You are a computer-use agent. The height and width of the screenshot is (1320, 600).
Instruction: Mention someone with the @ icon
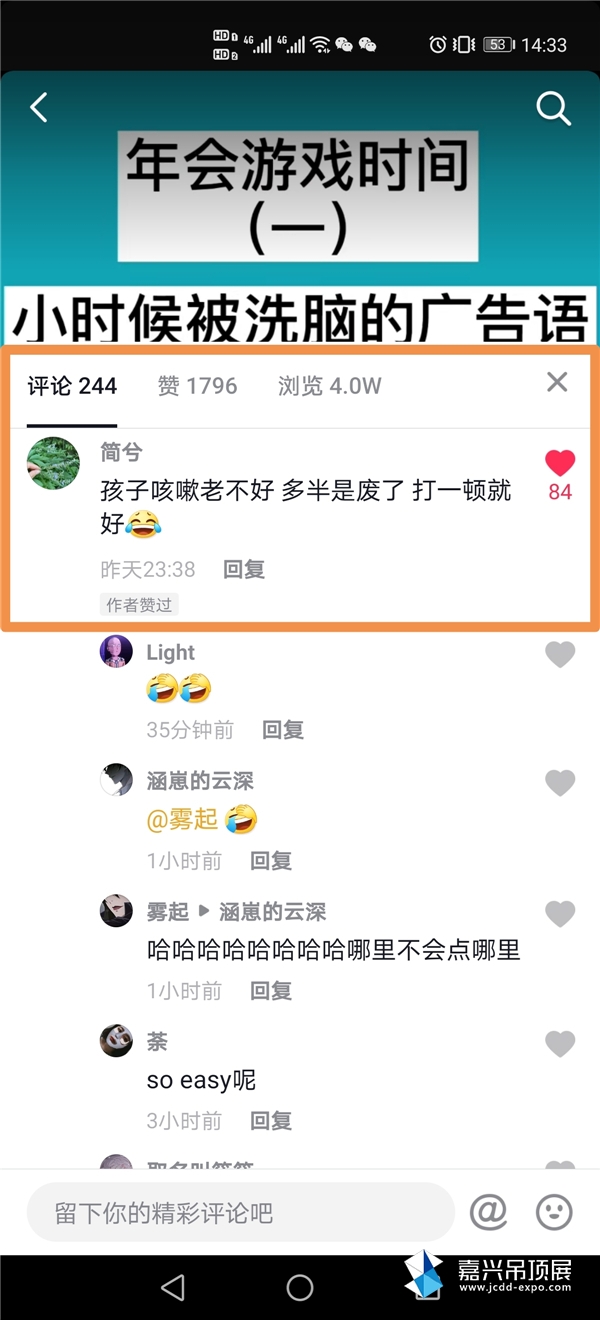coord(489,1213)
